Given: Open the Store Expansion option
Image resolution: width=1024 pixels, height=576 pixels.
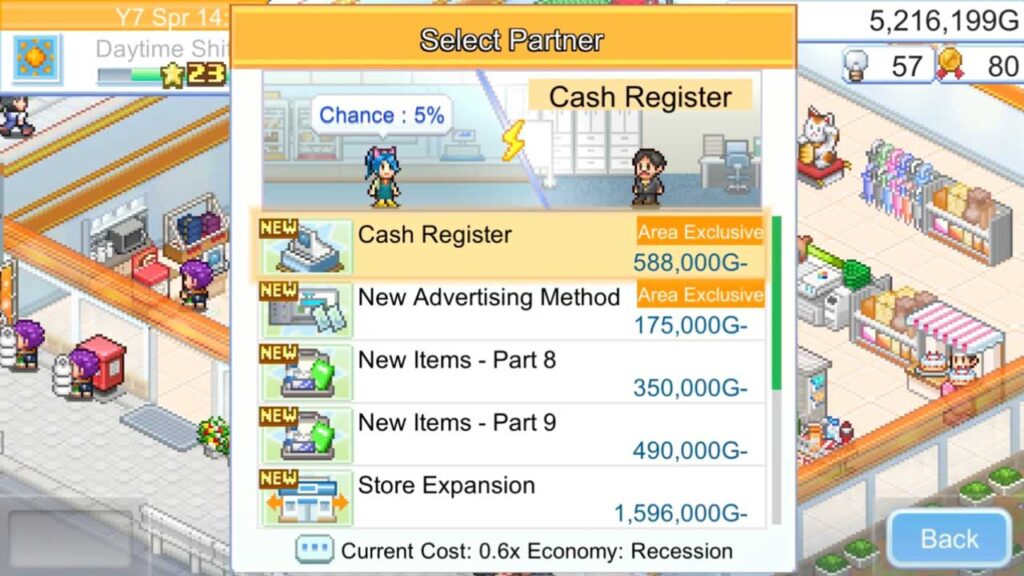Looking at the screenshot, I should (510, 498).
